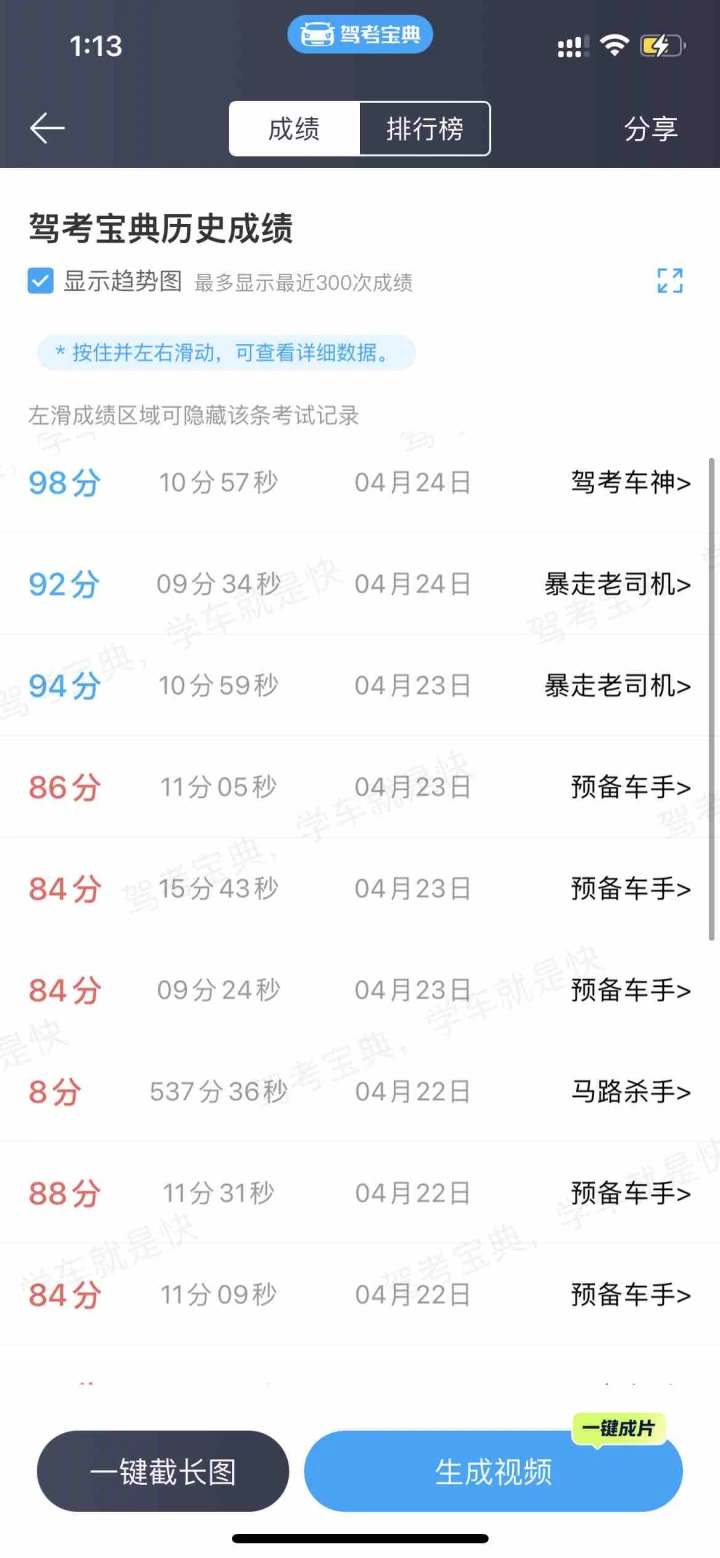Open the 92分 暴走老司机 record
The height and width of the screenshot is (1558, 720).
[360, 584]
